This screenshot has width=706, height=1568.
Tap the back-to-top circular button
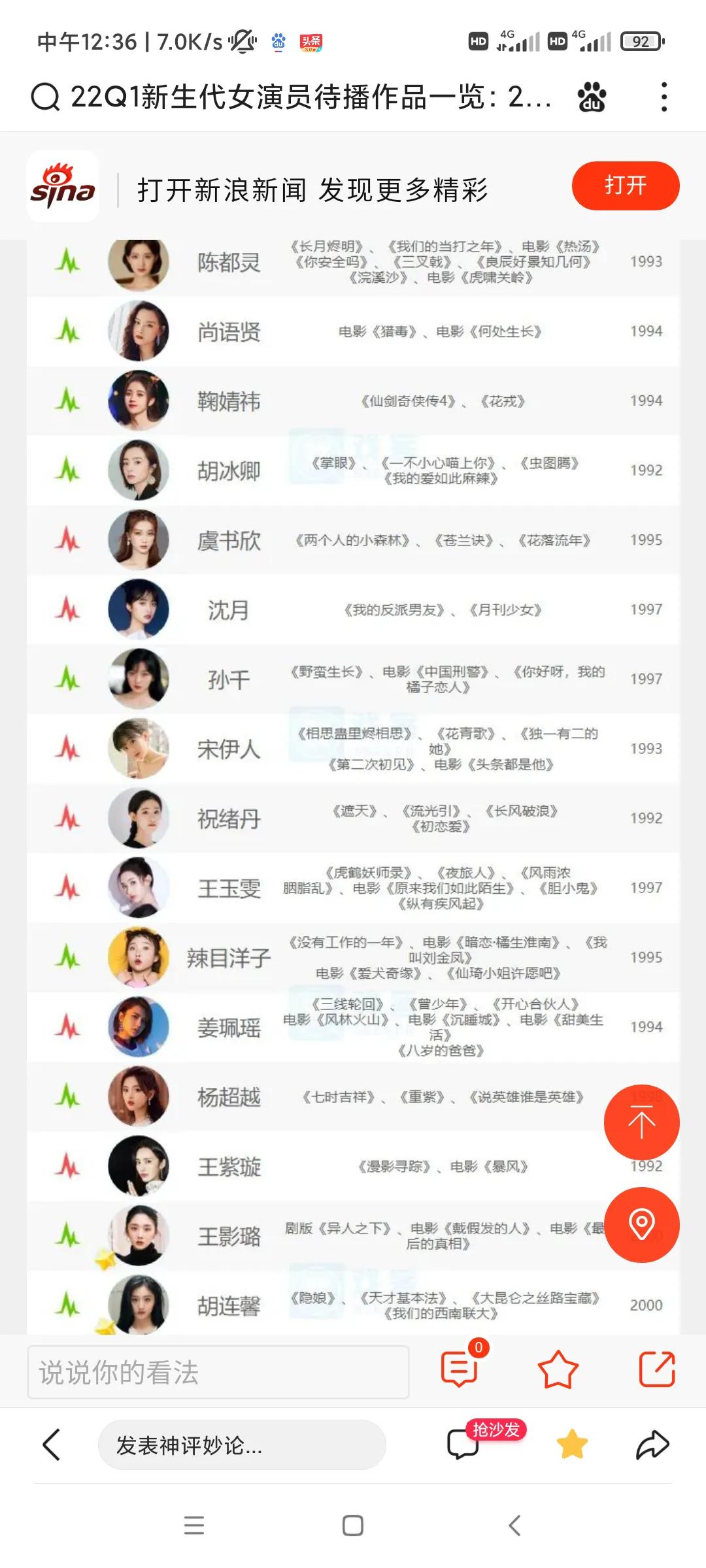pos(641,1121)
